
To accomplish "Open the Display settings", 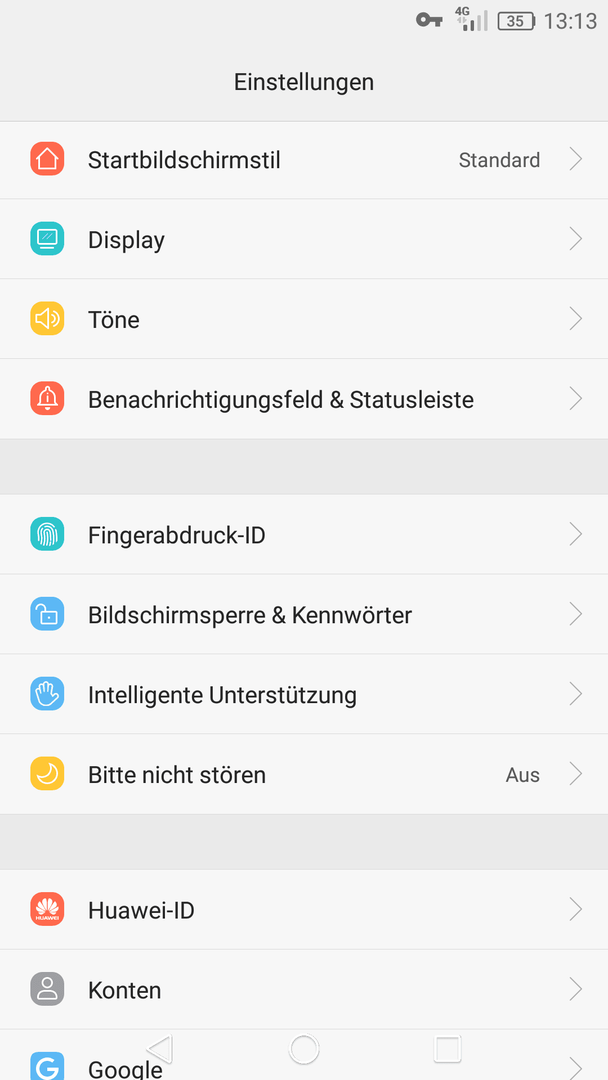I will [x=304, y=240].
